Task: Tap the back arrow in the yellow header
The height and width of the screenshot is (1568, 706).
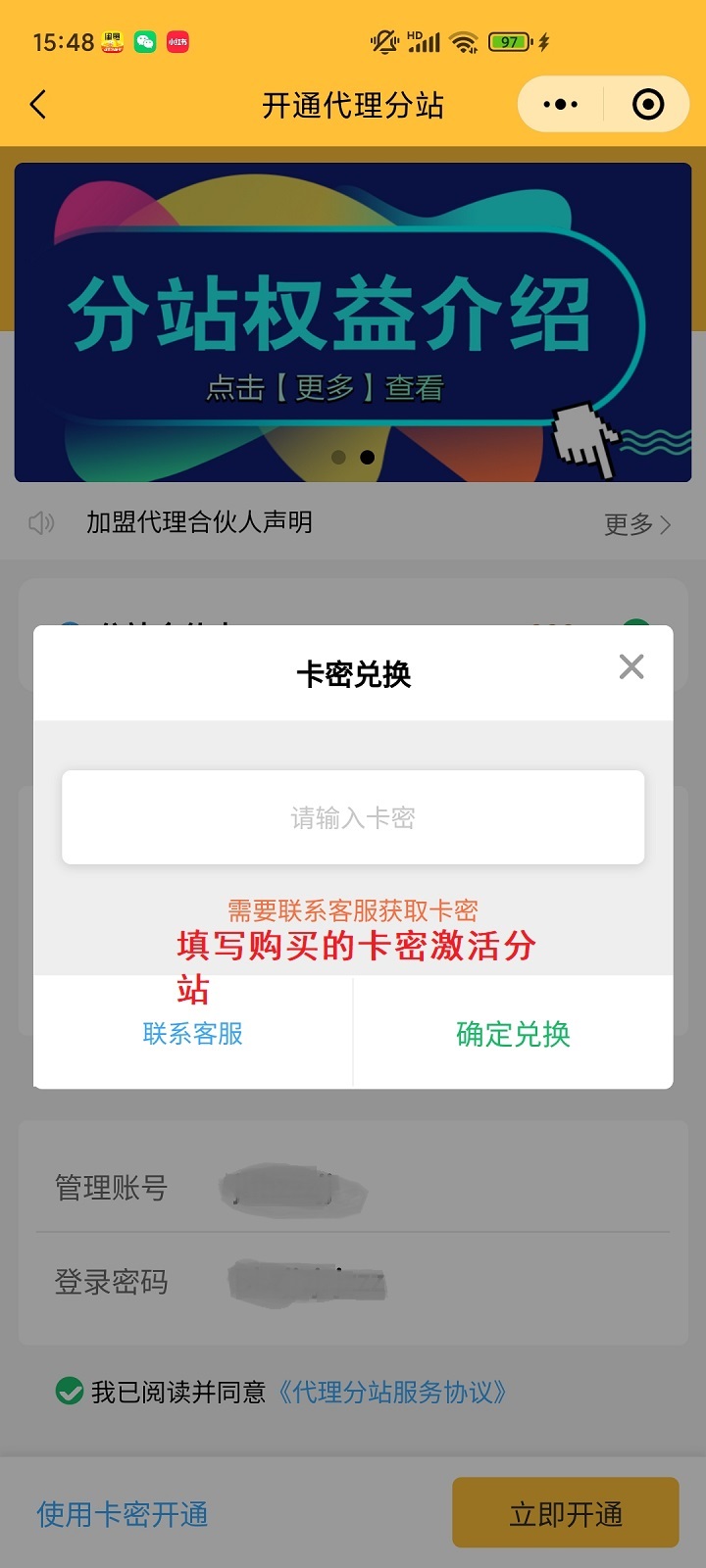Action: 37,105
